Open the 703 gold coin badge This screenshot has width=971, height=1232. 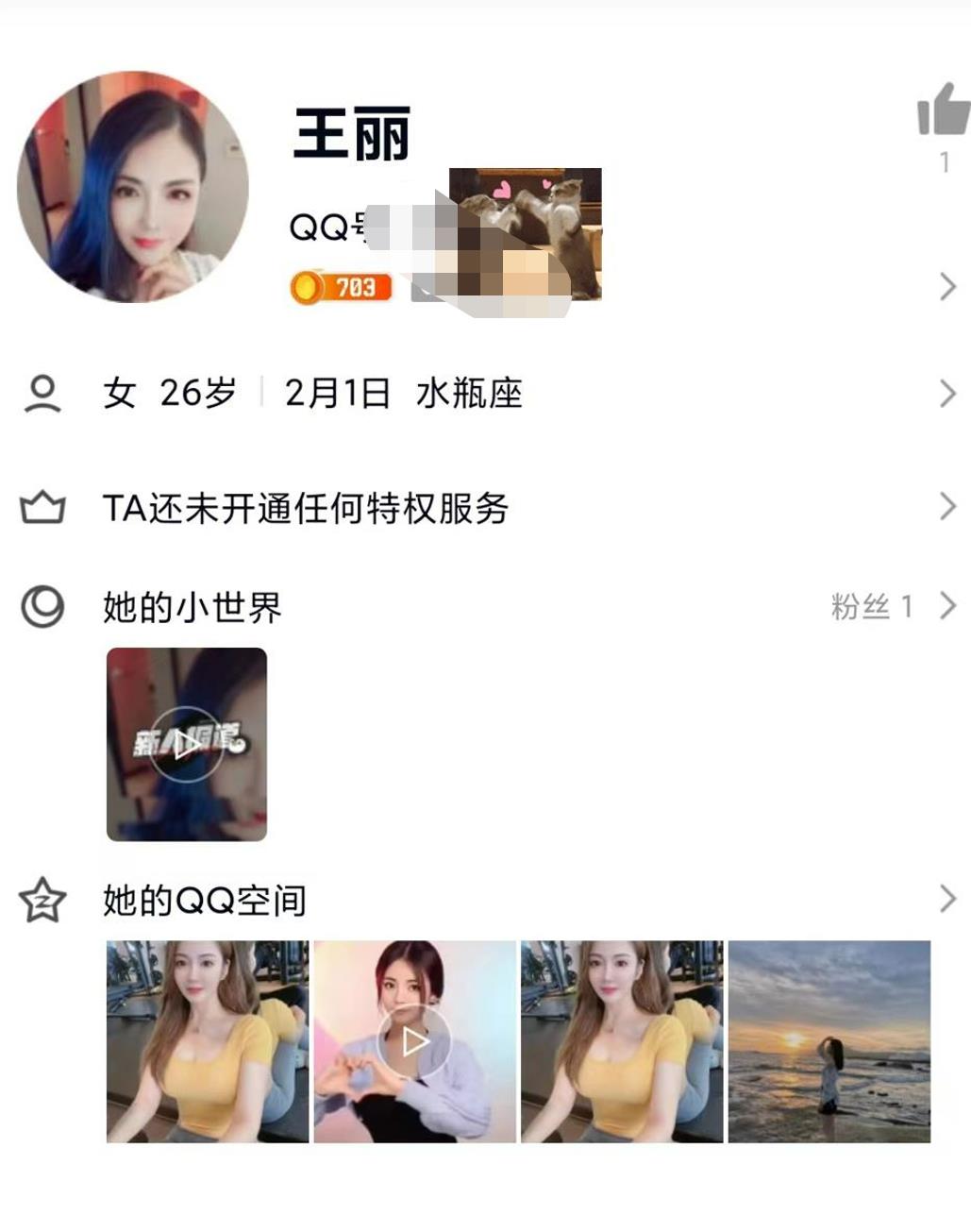(x=341, y=287)
